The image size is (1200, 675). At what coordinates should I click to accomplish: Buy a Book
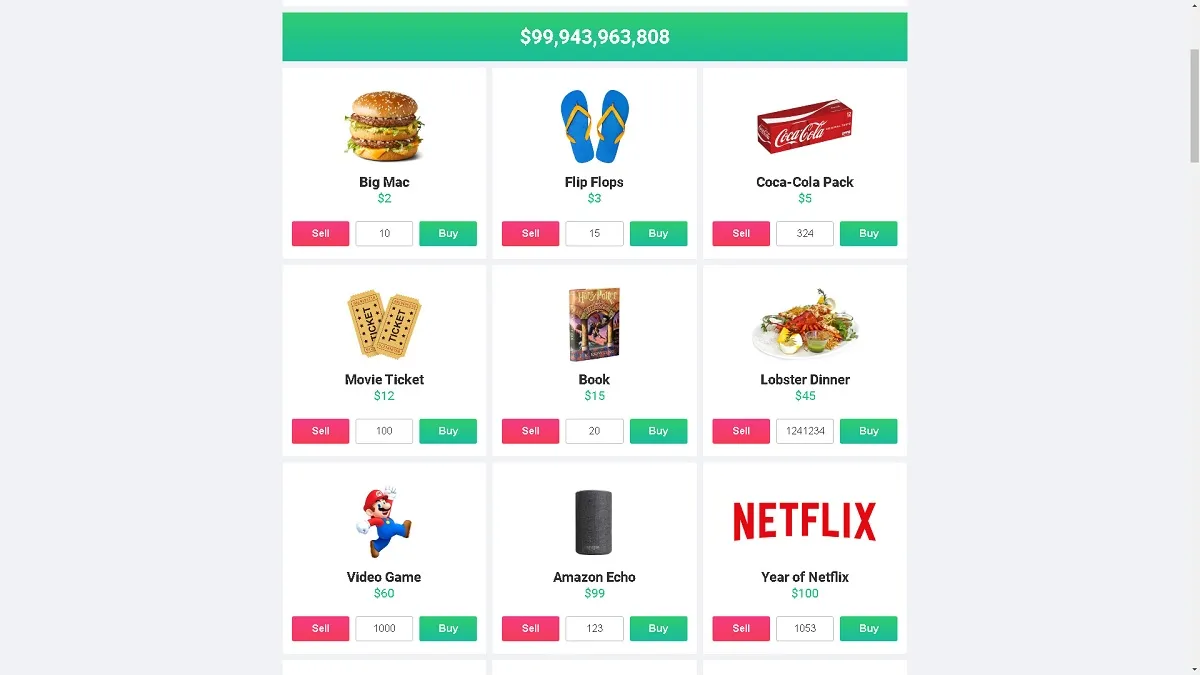[x=658, y=431]
